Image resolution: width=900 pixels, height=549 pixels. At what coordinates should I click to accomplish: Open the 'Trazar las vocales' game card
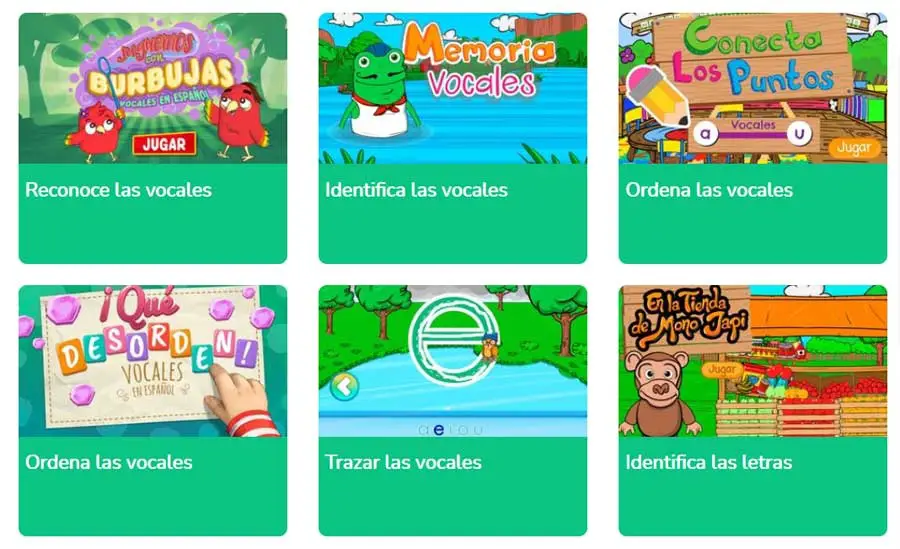[x=452, y=410]
